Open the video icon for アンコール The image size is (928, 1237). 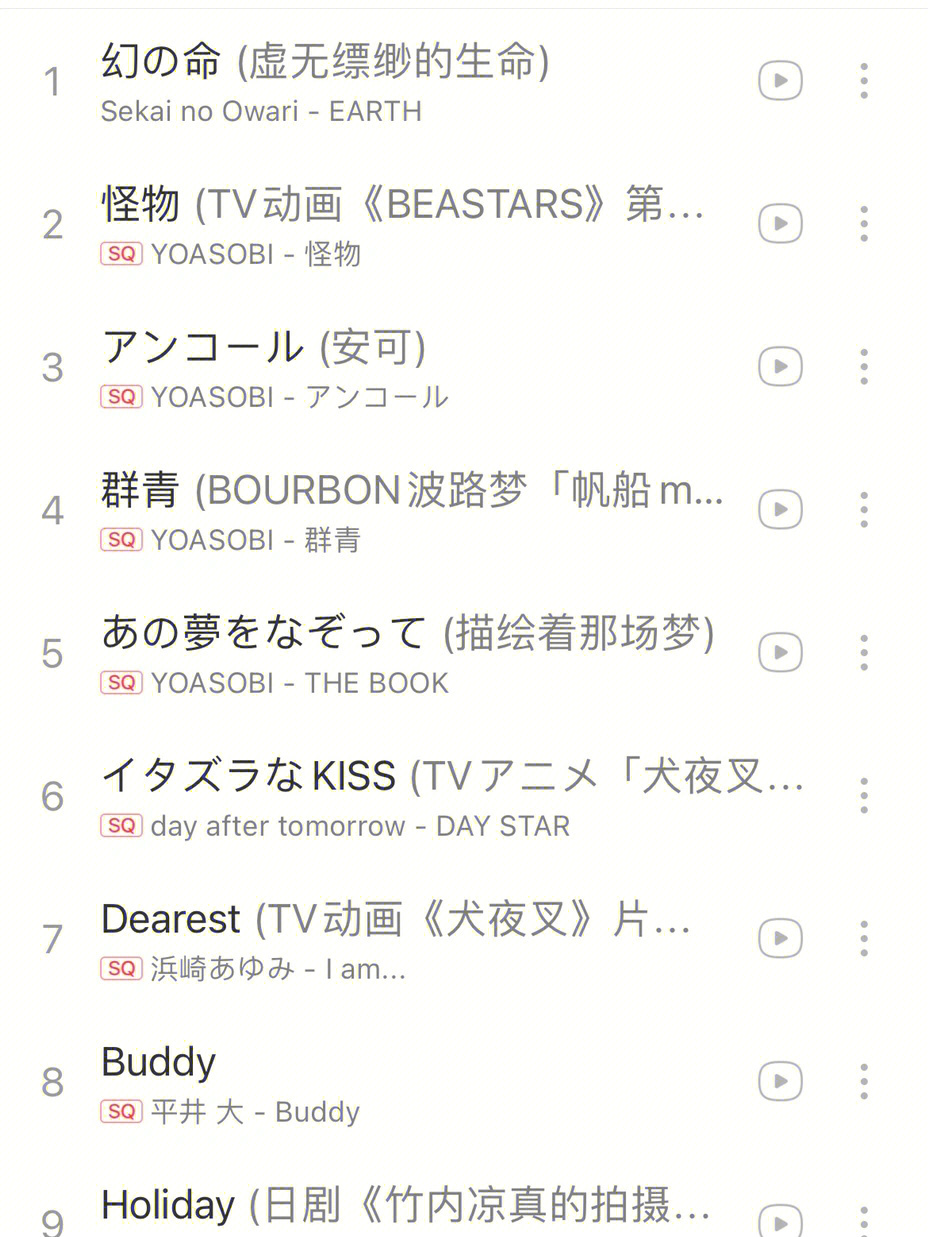click(x=781, y=367)
